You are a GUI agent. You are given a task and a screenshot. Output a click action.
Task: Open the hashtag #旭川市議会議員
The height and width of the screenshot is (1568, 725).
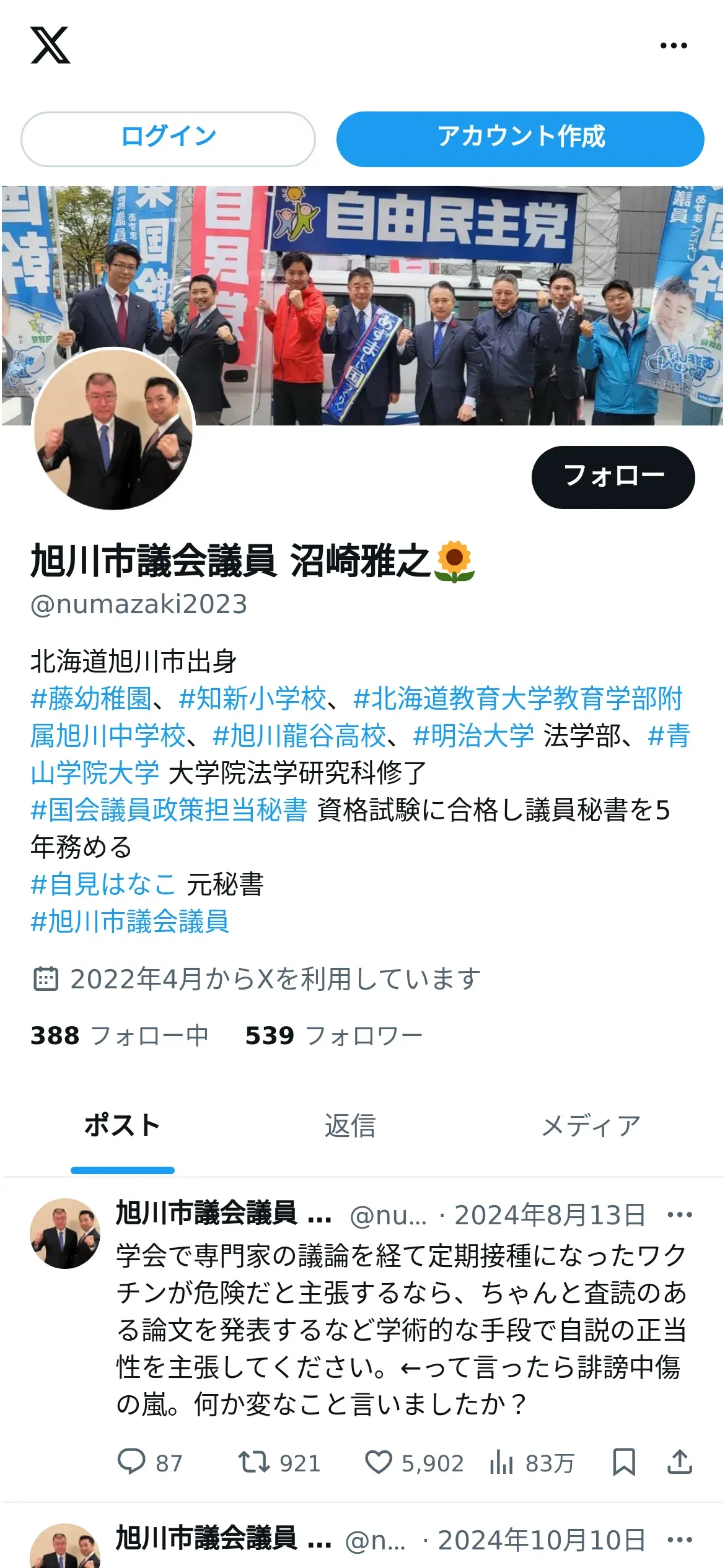click(x=130, y=921)
